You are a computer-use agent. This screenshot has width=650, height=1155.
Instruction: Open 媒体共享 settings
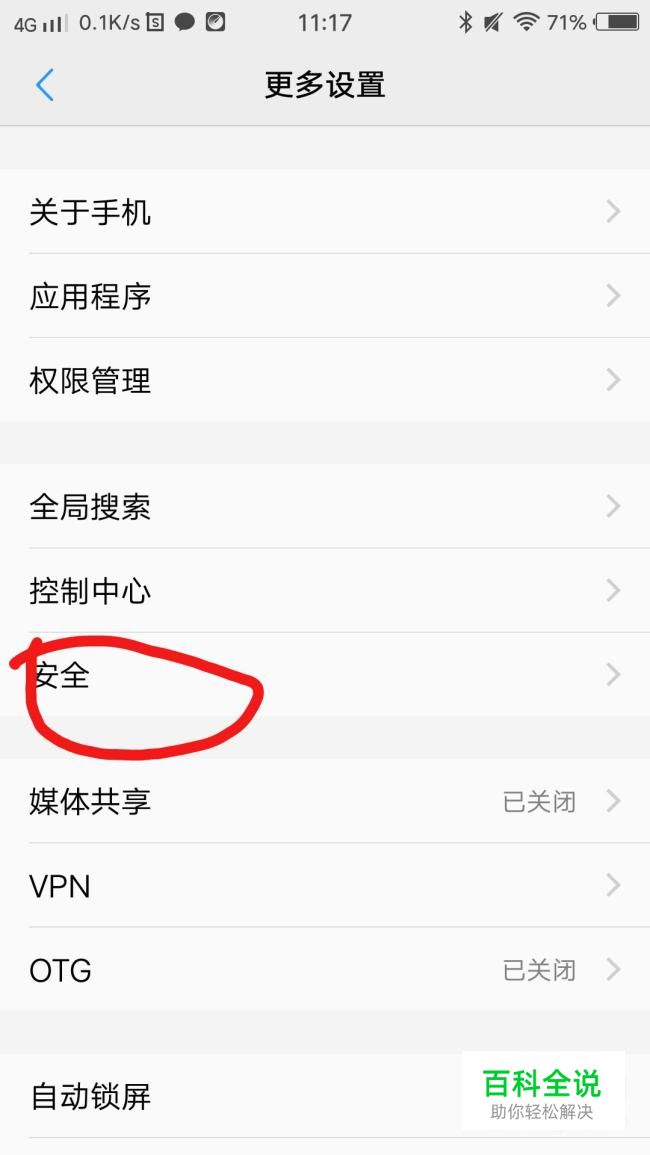pyautogui.click(x=325, y=801)
